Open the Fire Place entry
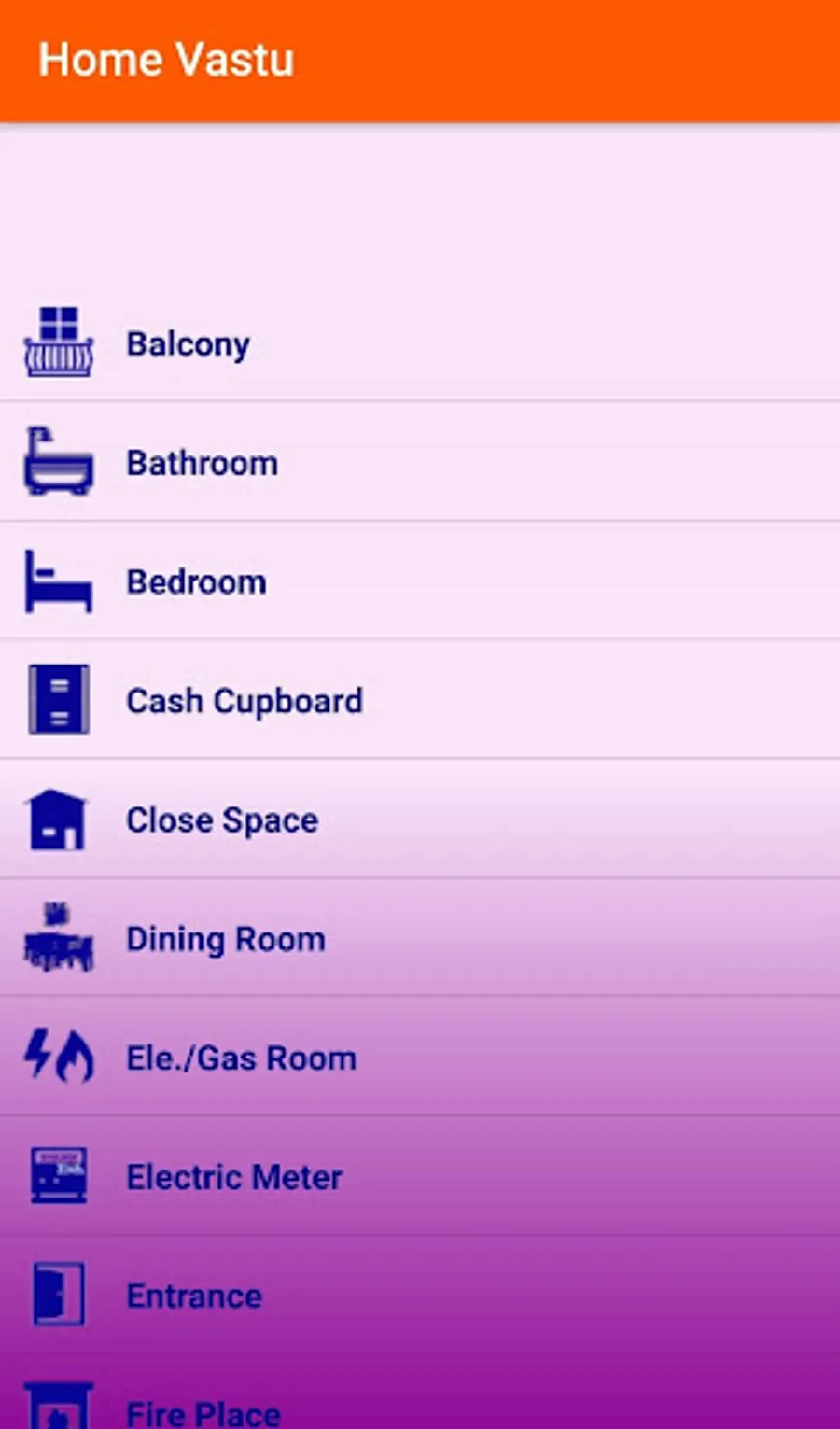The image size is (840, 1429). [x=203, y=1411]
